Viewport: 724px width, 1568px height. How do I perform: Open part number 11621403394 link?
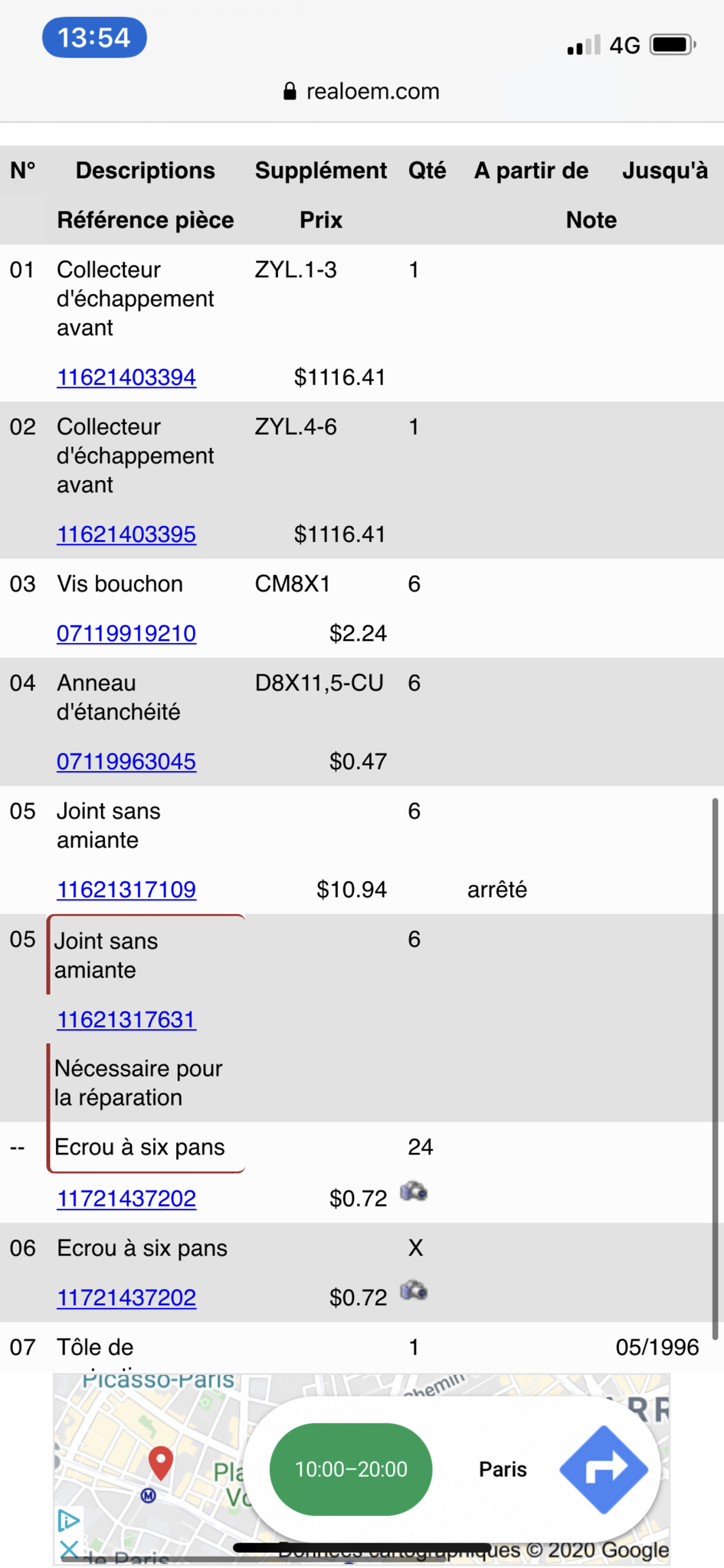(x=126, y=377)
